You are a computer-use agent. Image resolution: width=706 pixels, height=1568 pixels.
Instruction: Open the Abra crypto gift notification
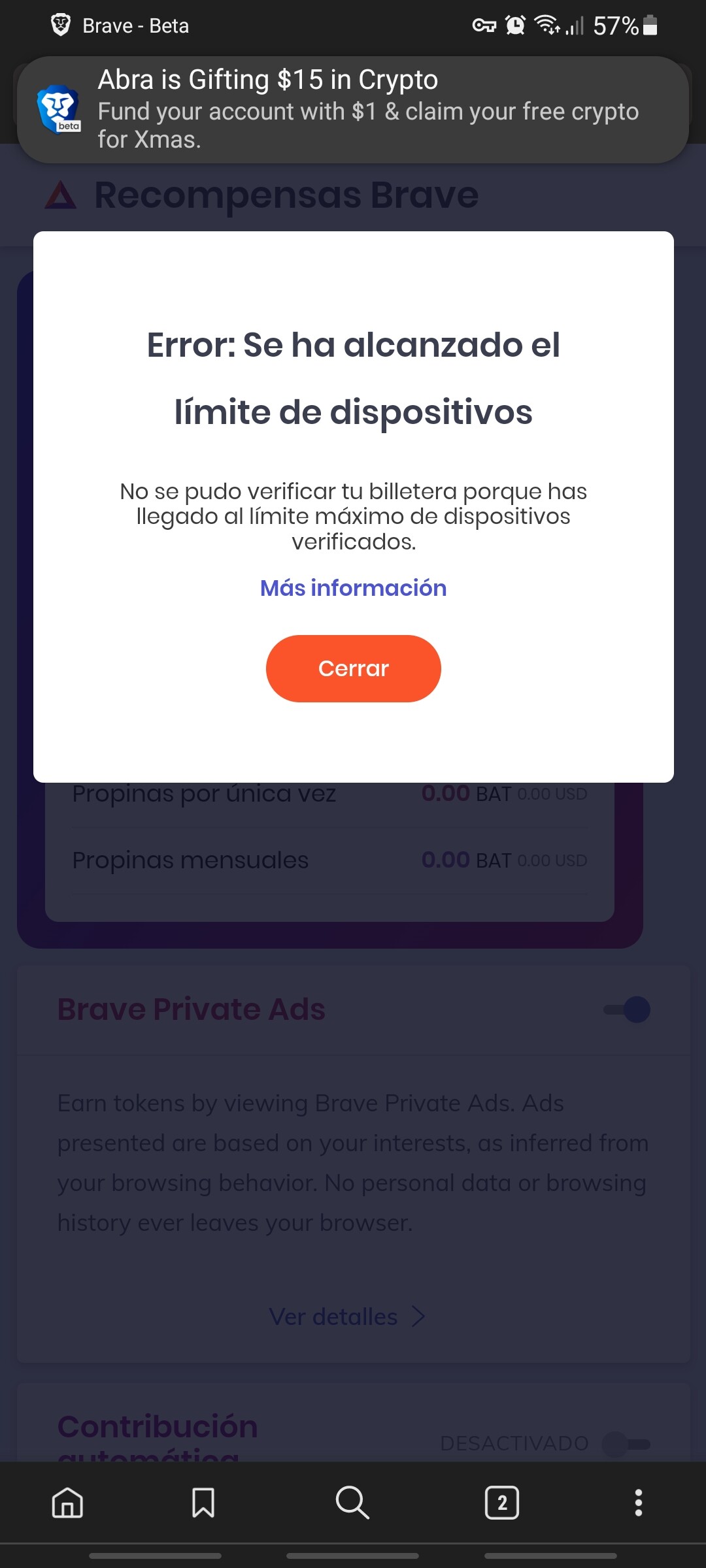coord(353,109)
